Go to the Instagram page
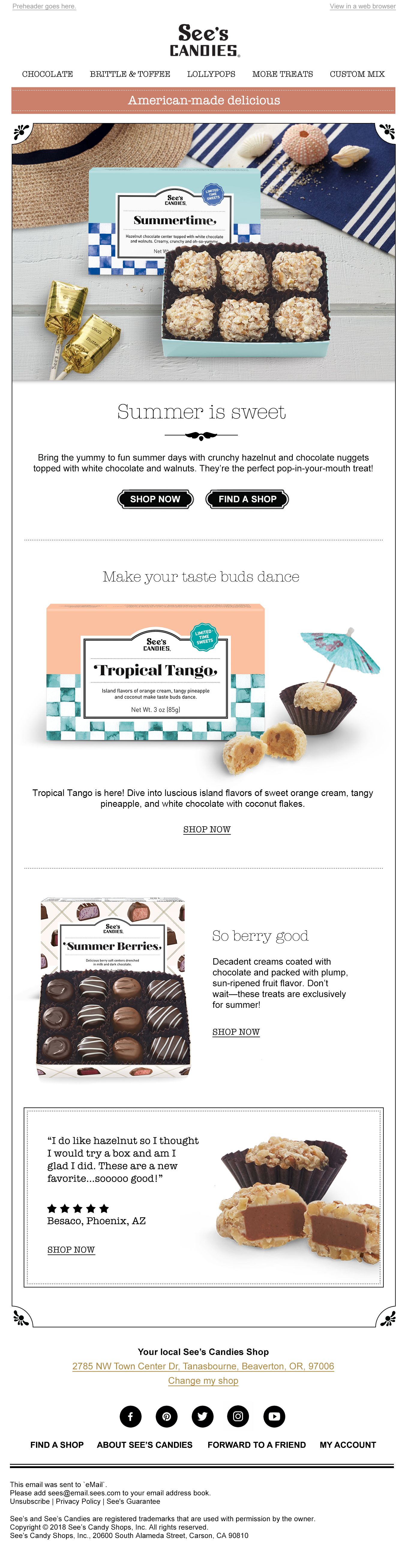The width and height of the screenshot is (408, 1568). 238,1416
